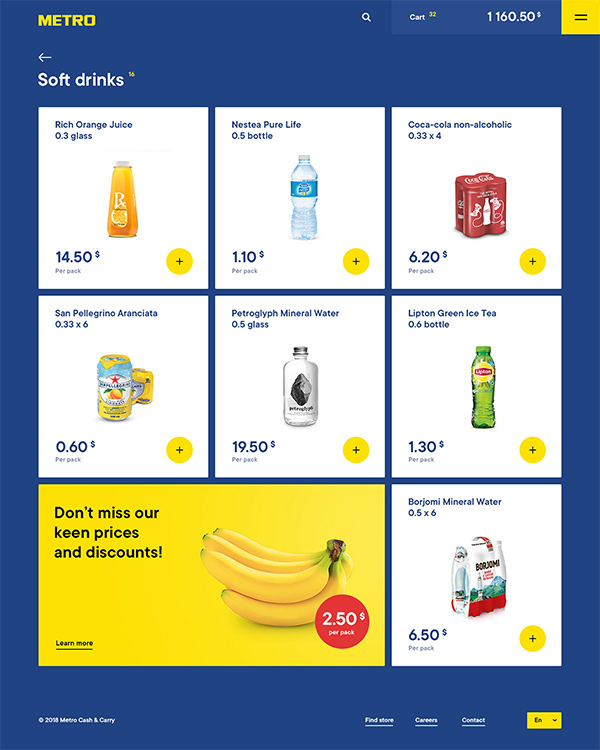Add Petroglyph Mineral Water to cart
This screenshot has height=750, width=600.
pos(356,450)
